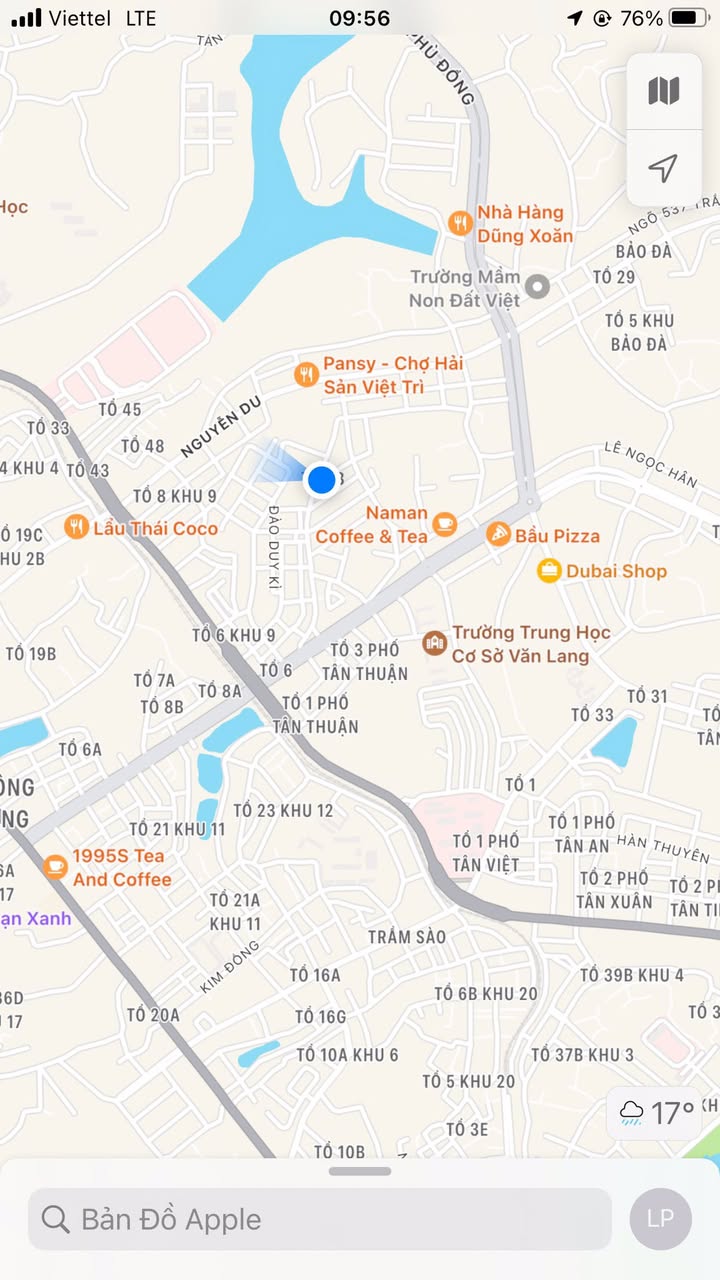This screenshot has height=1280, width=720.
Task: Select the Dubai Shop marker
Action: (549, 571)
